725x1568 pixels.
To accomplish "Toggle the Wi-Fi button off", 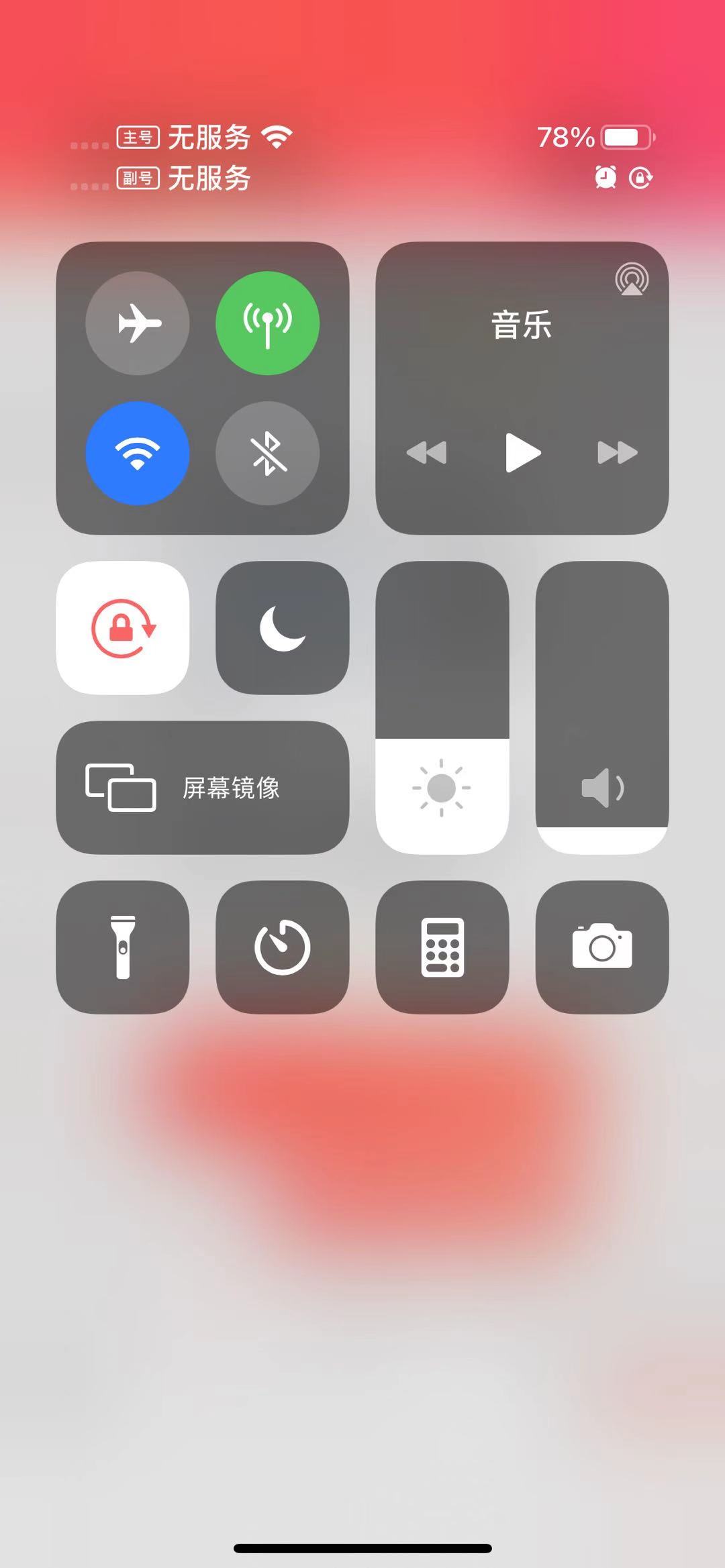I will tap(138, 453).
